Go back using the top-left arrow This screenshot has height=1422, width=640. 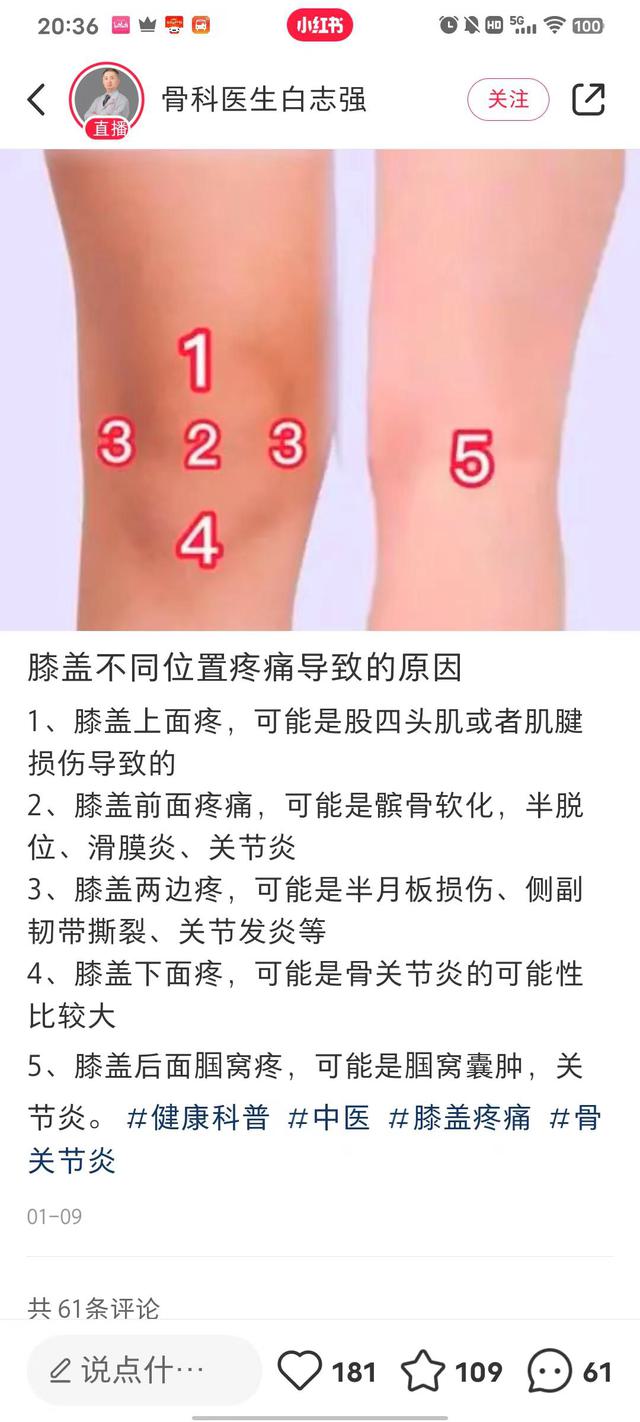click(x=37, y=99)
